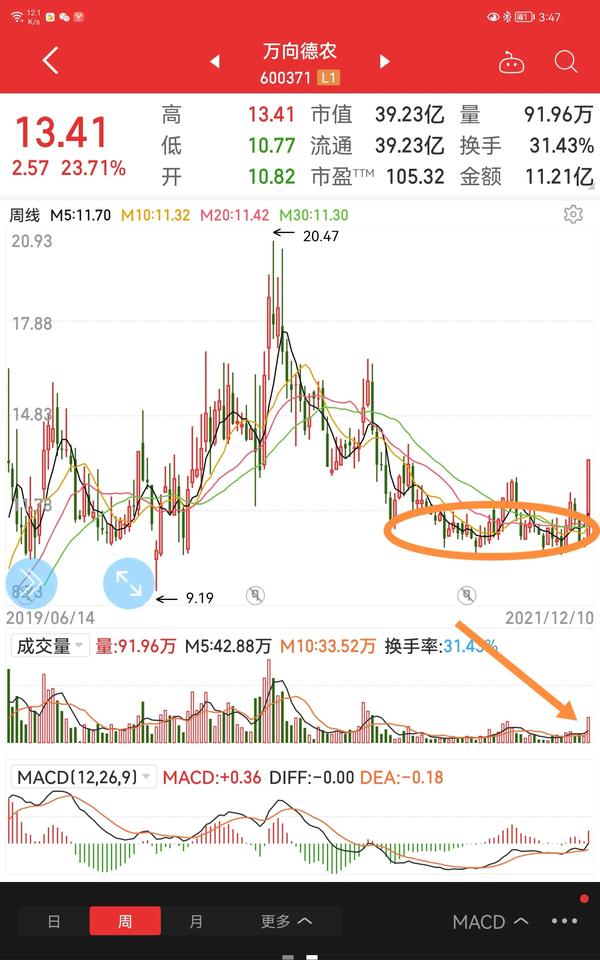Open stock search

566,61
